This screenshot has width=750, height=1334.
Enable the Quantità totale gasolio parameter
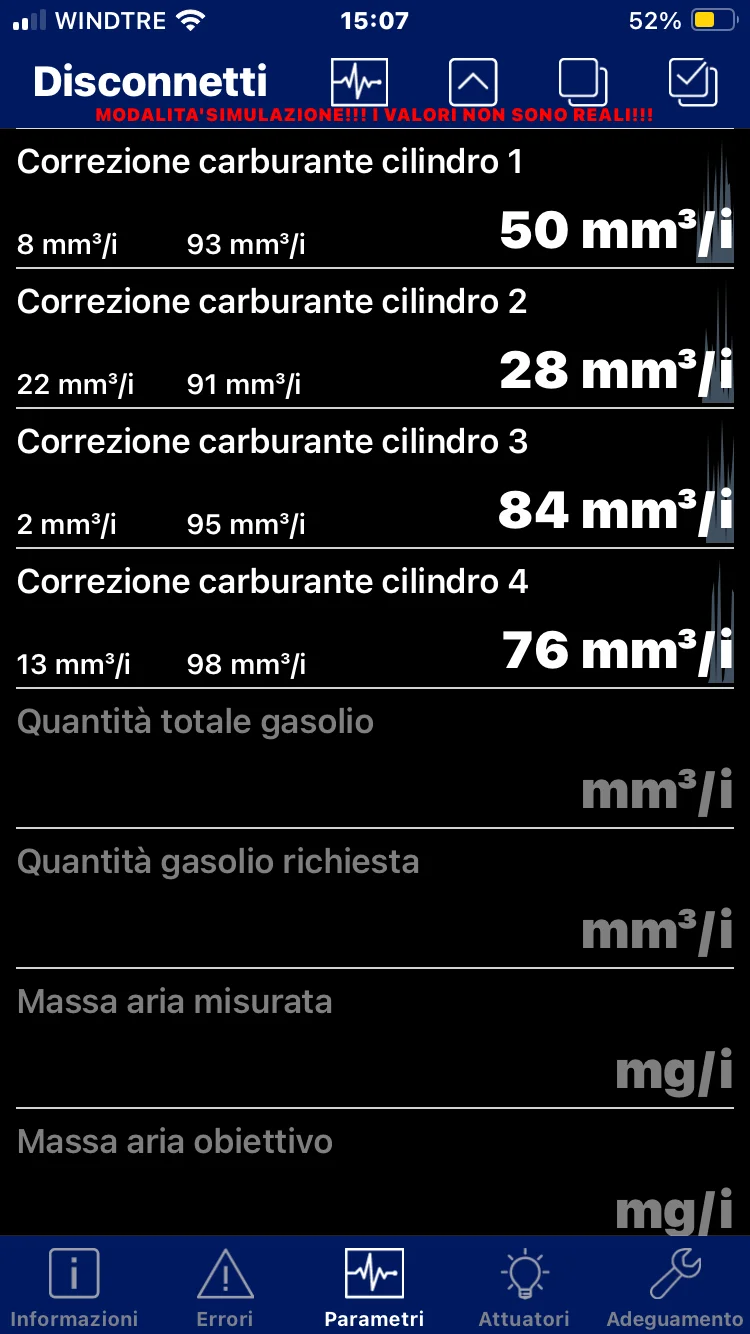coord(375,759)
